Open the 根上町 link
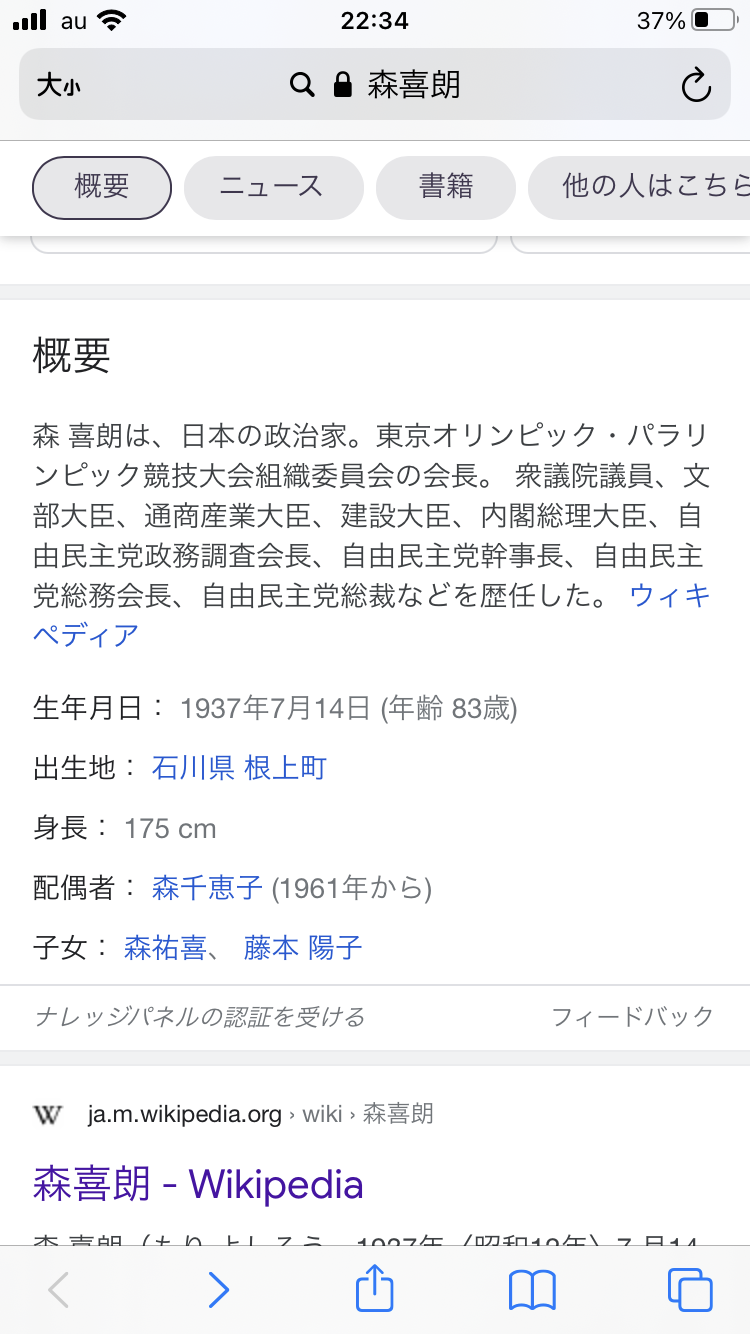This screenshot has width=750, height=1334. point(285,768)
